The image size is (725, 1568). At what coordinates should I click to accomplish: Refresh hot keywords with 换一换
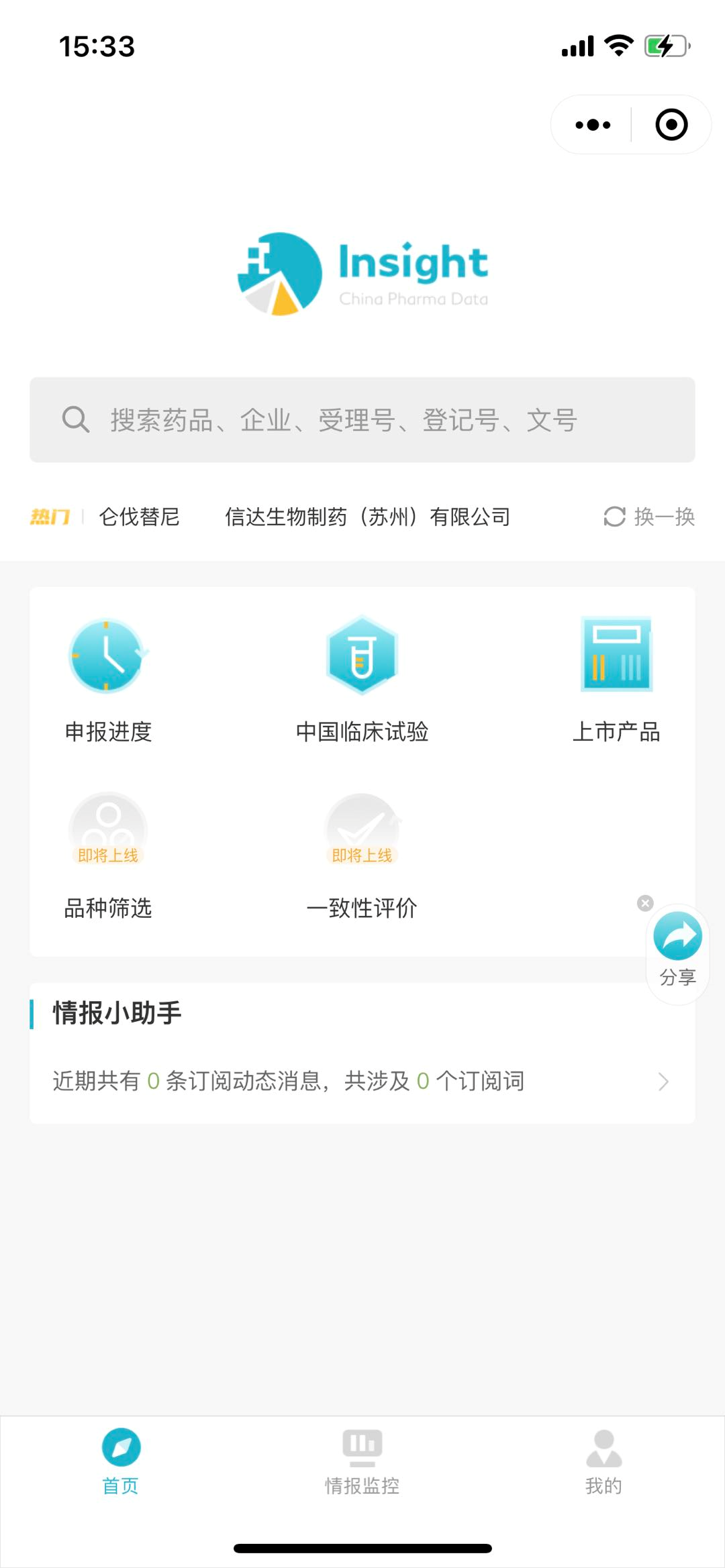[649, 517]
